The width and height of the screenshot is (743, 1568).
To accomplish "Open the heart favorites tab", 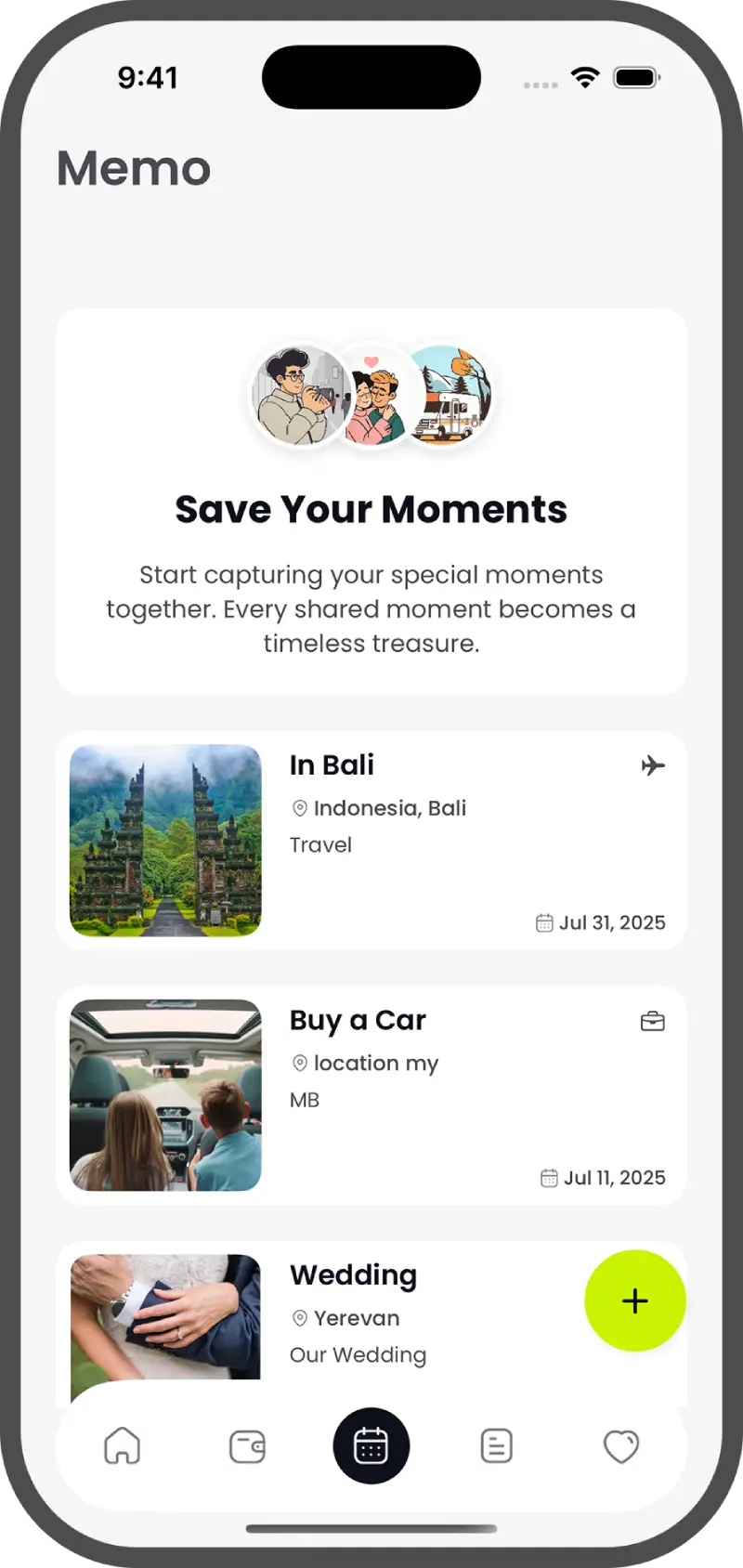I will [x=621, y=1446].
